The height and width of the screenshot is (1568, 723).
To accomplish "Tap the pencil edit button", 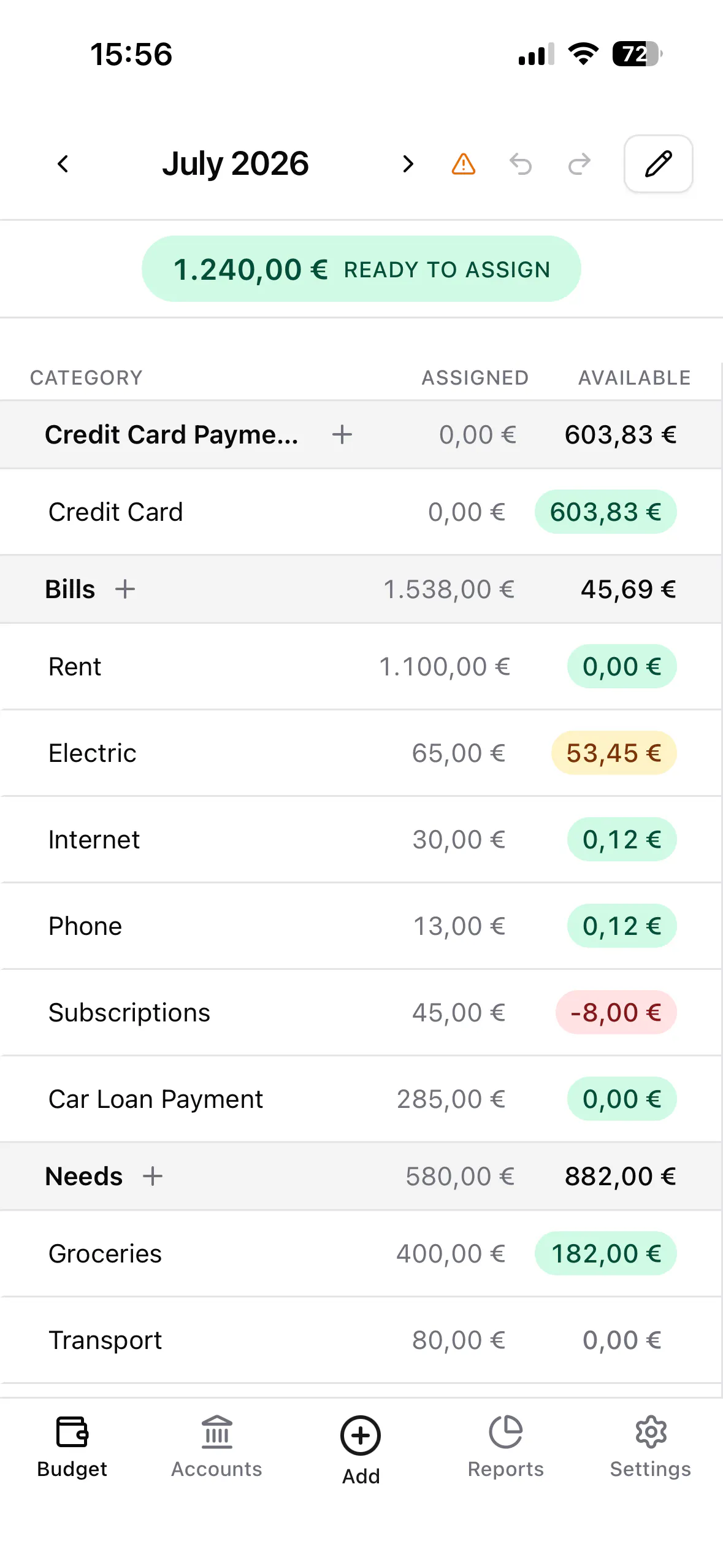I will tap(658, 164).
